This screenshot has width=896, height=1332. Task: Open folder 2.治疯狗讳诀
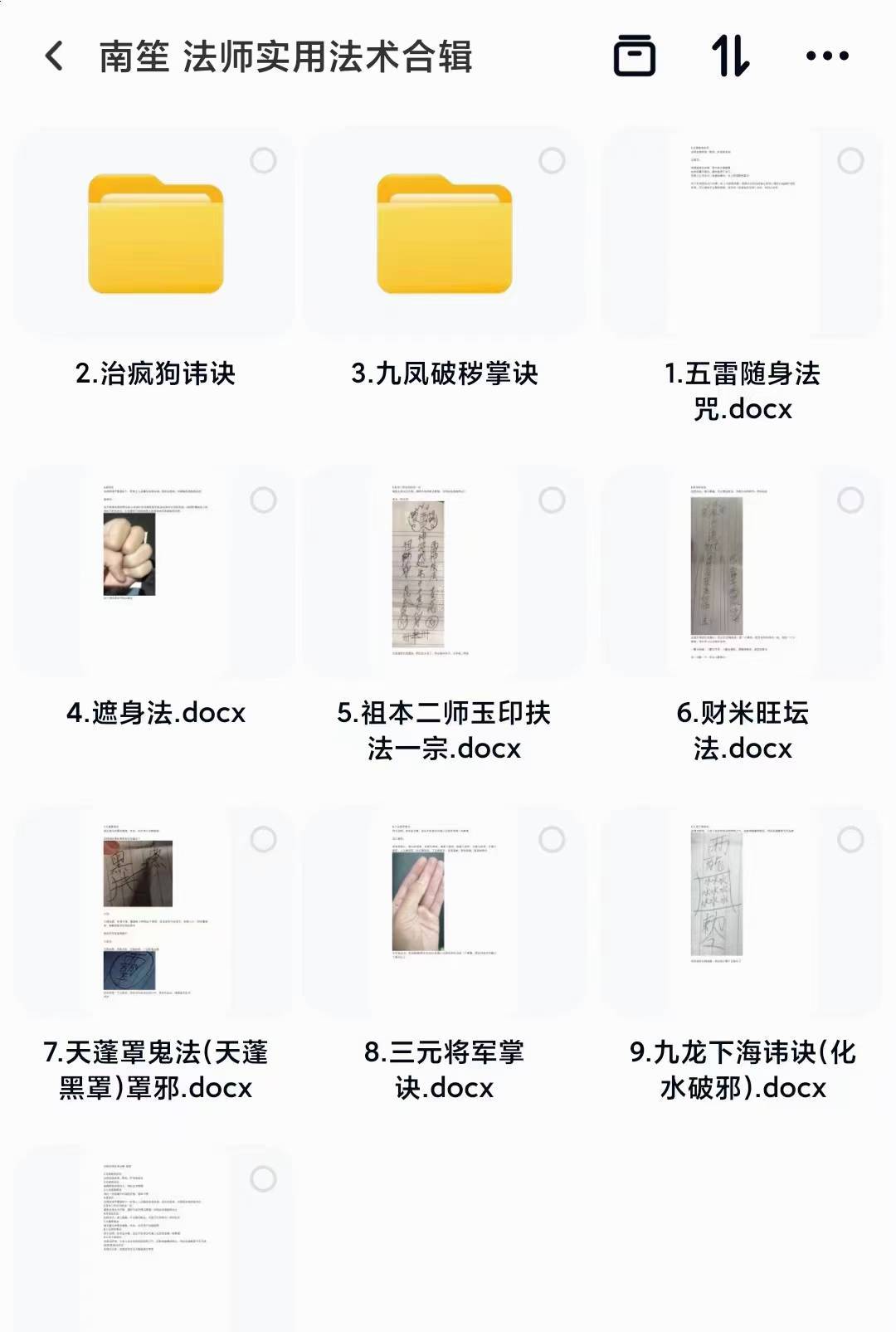coord(155,235)
